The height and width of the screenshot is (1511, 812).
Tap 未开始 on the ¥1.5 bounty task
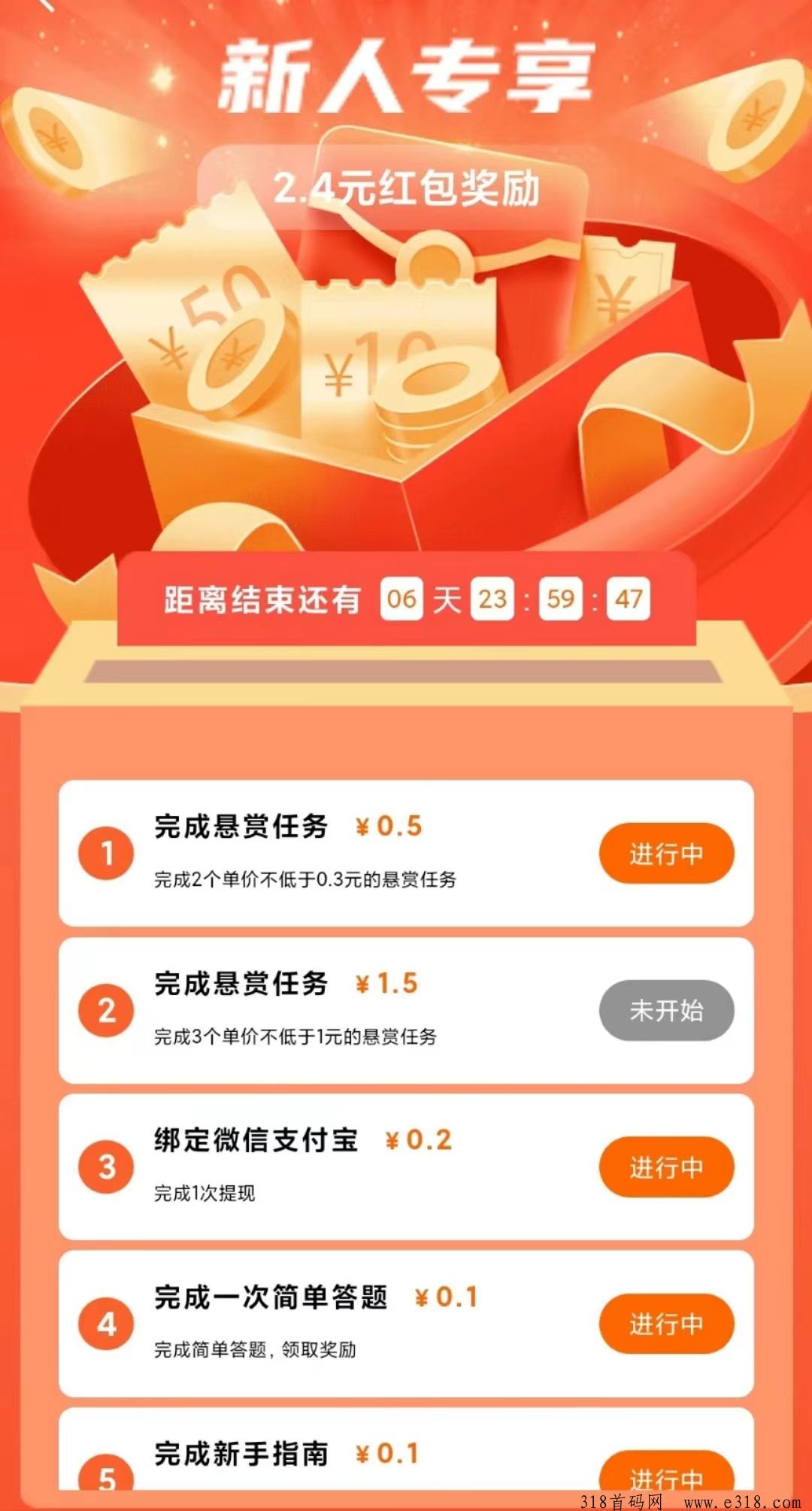coord(666,1010)
